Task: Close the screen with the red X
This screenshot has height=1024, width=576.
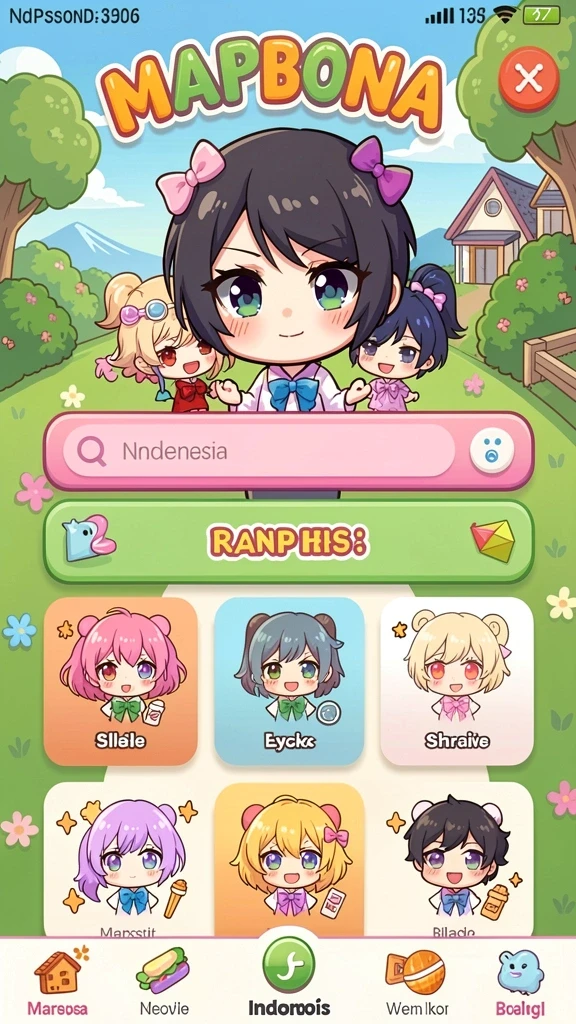Action: coord(528,80)
